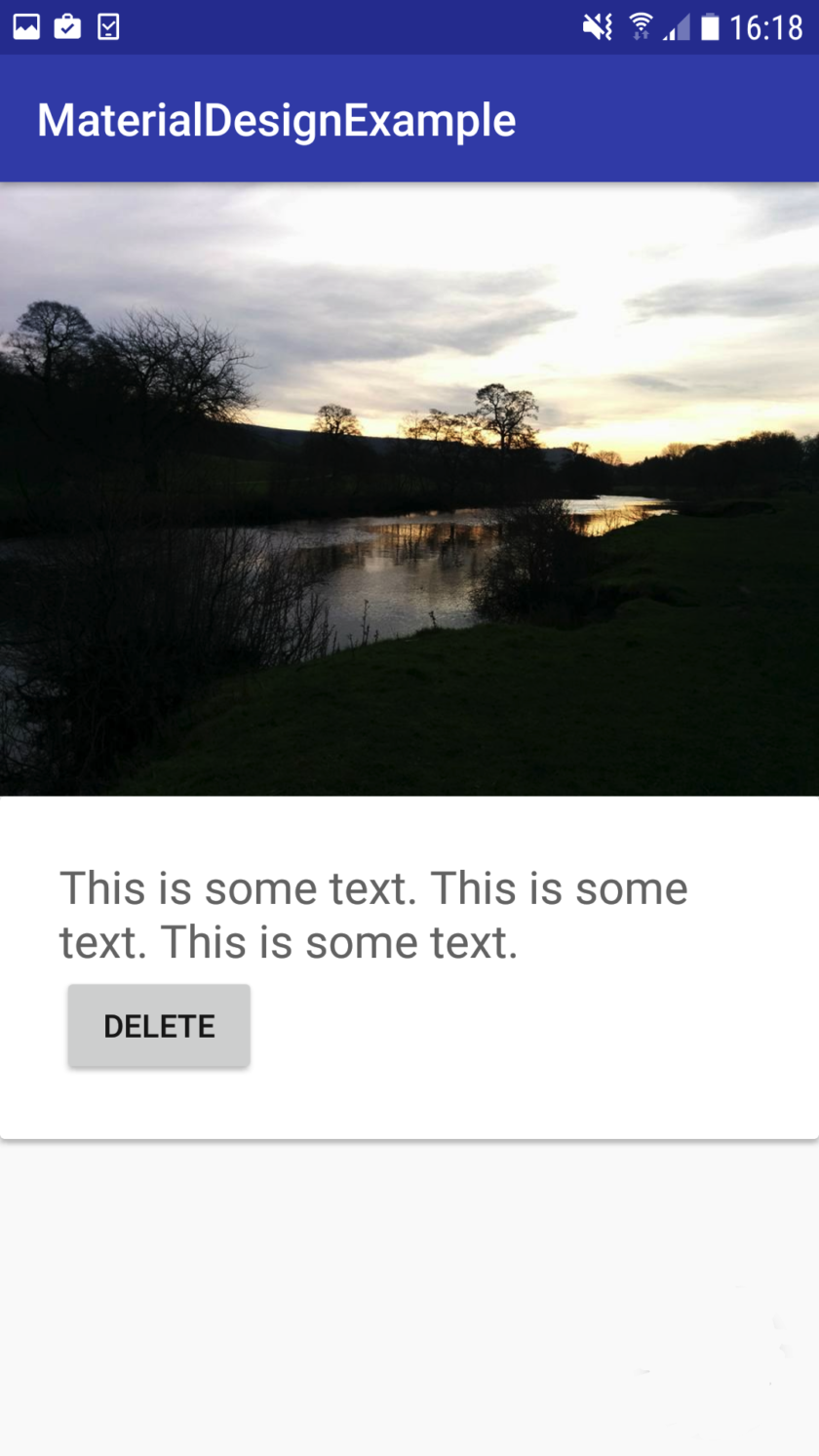Tap the MaterialDesignExample title bar
This screenshot has width=819, height=1456.
276,117
